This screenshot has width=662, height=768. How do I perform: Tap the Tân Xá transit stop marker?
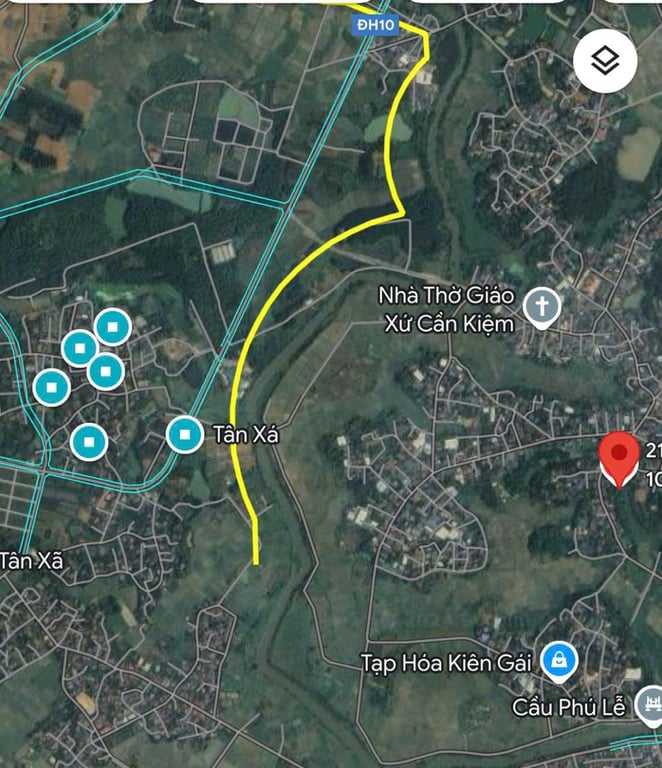tap(185, 434)
